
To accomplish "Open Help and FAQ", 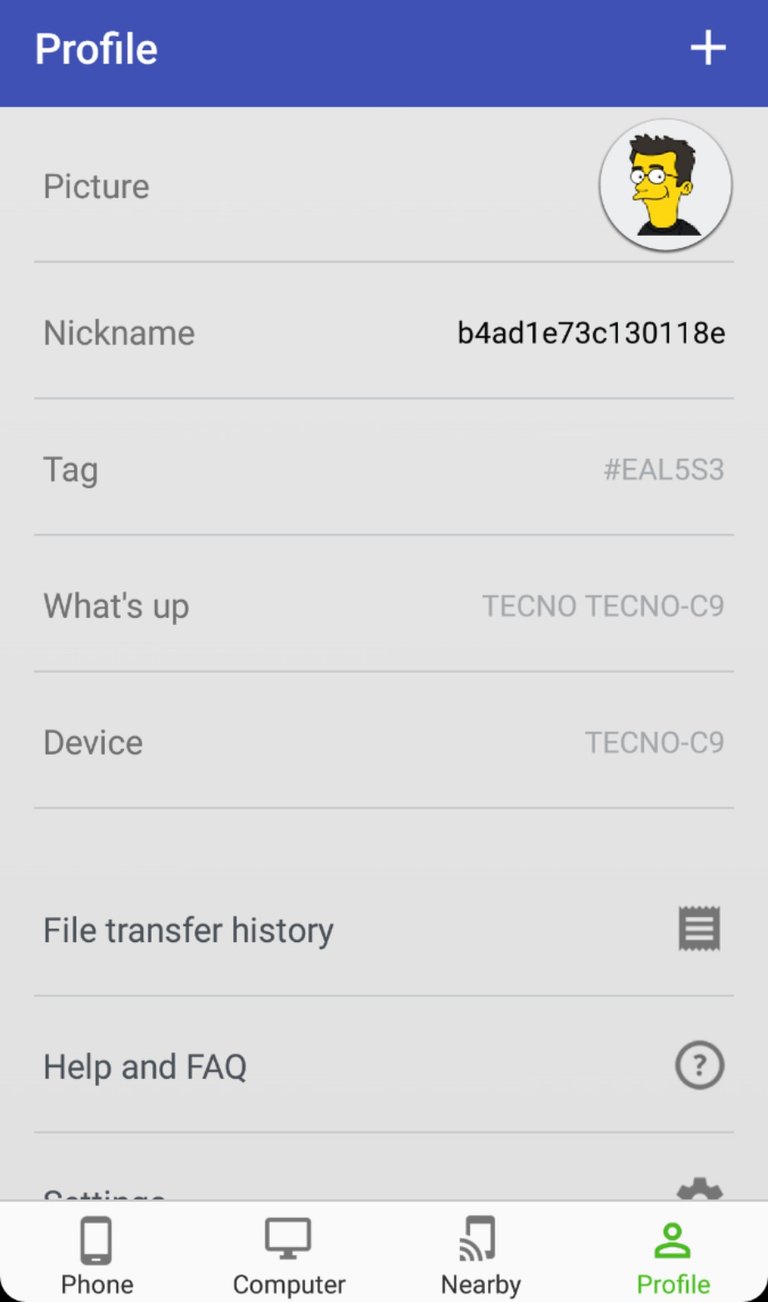I will [x=384, y=1067].
